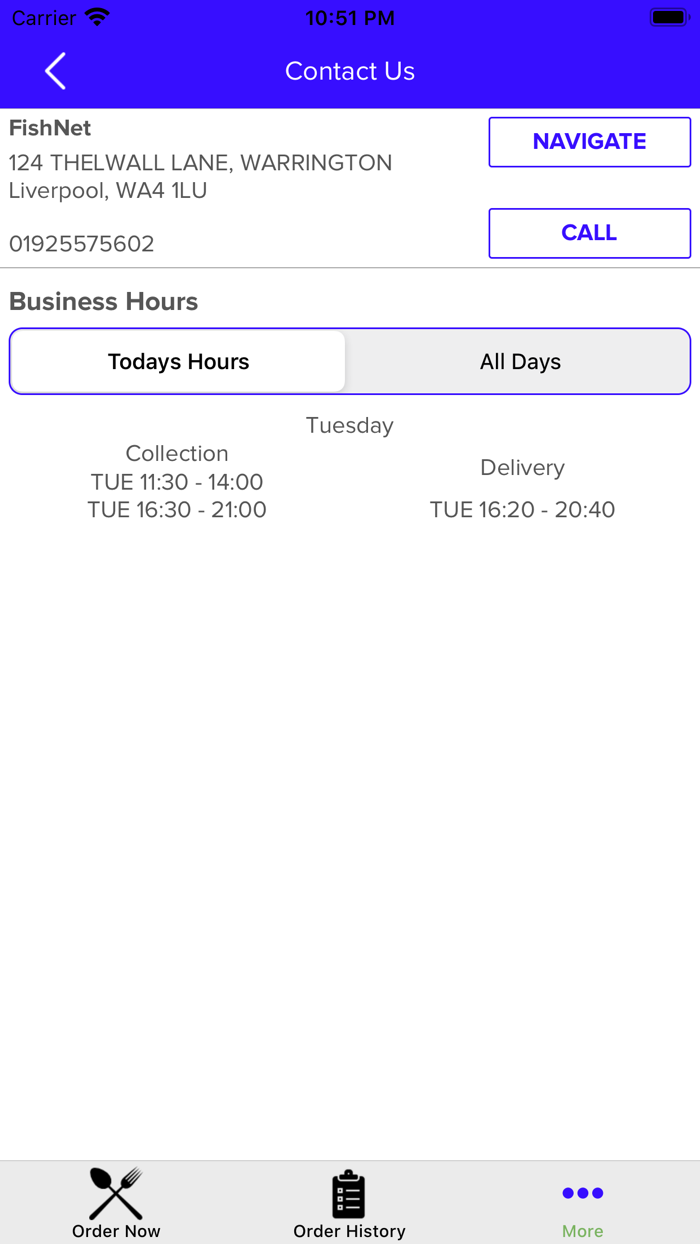The width and height of the screenshot is (700, 1244).
Task: Open the Order History tab
Action: tap(349, 1203)
